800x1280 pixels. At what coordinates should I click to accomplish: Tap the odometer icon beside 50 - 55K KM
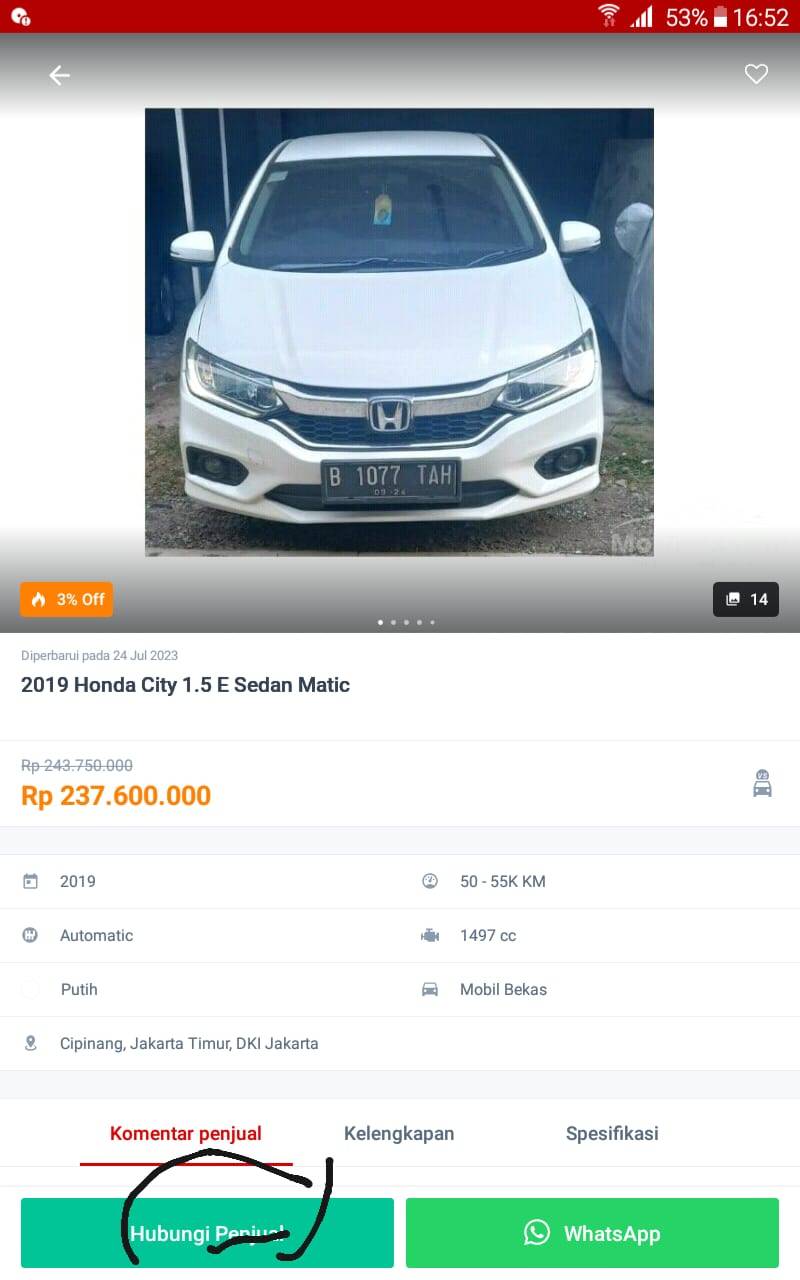pyautogui.click(x=430, y=881)
